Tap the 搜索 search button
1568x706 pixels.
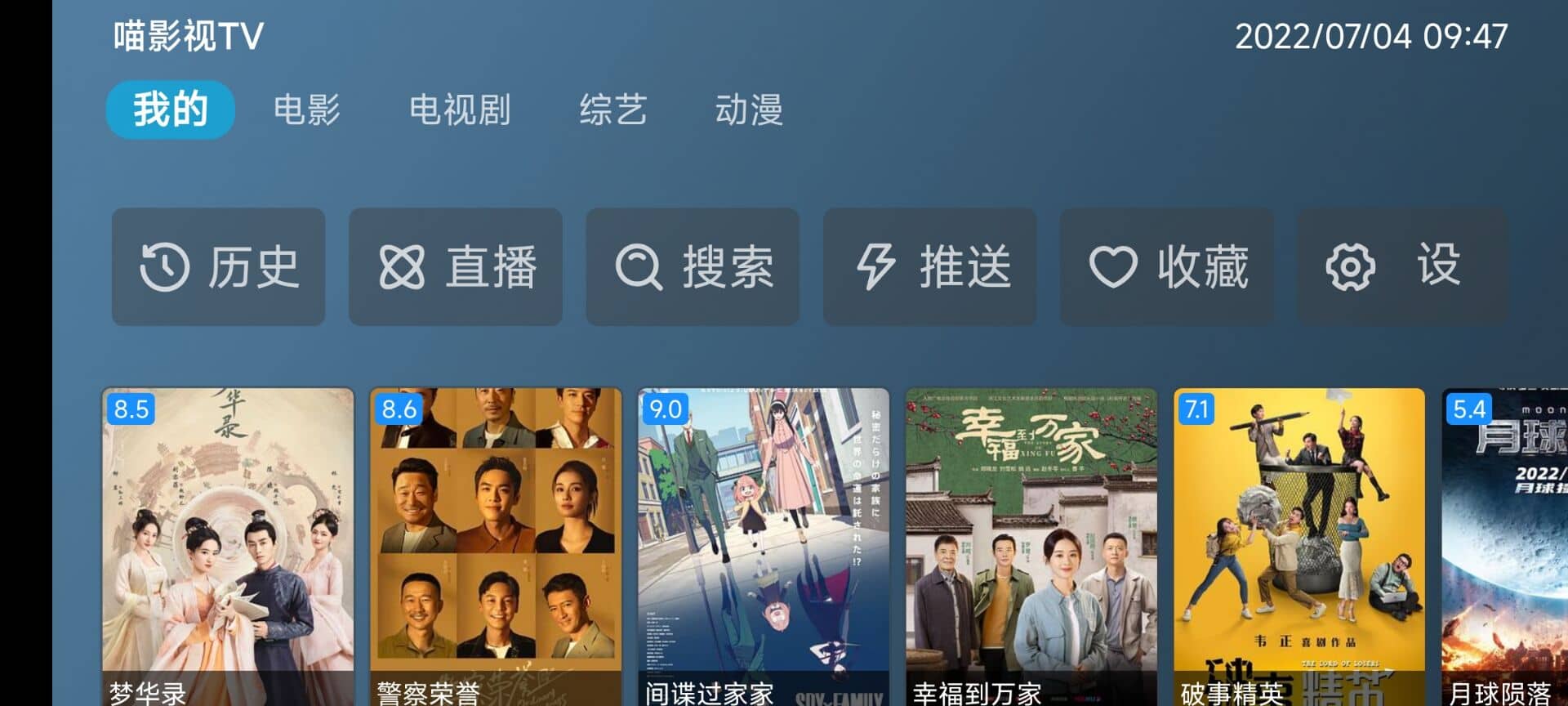692,266
